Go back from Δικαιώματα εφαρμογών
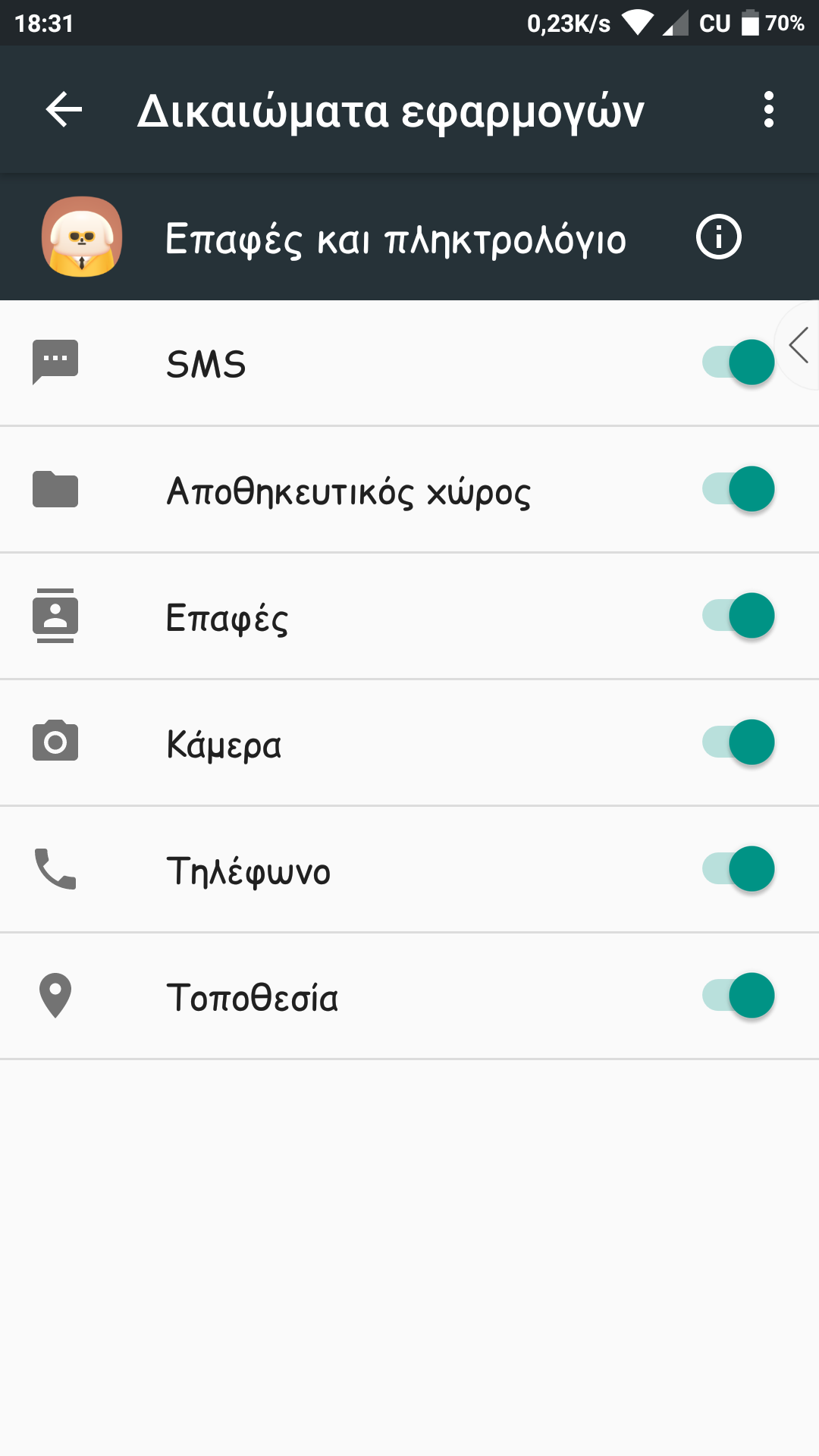819x1456 pixels. coord(64,110)
